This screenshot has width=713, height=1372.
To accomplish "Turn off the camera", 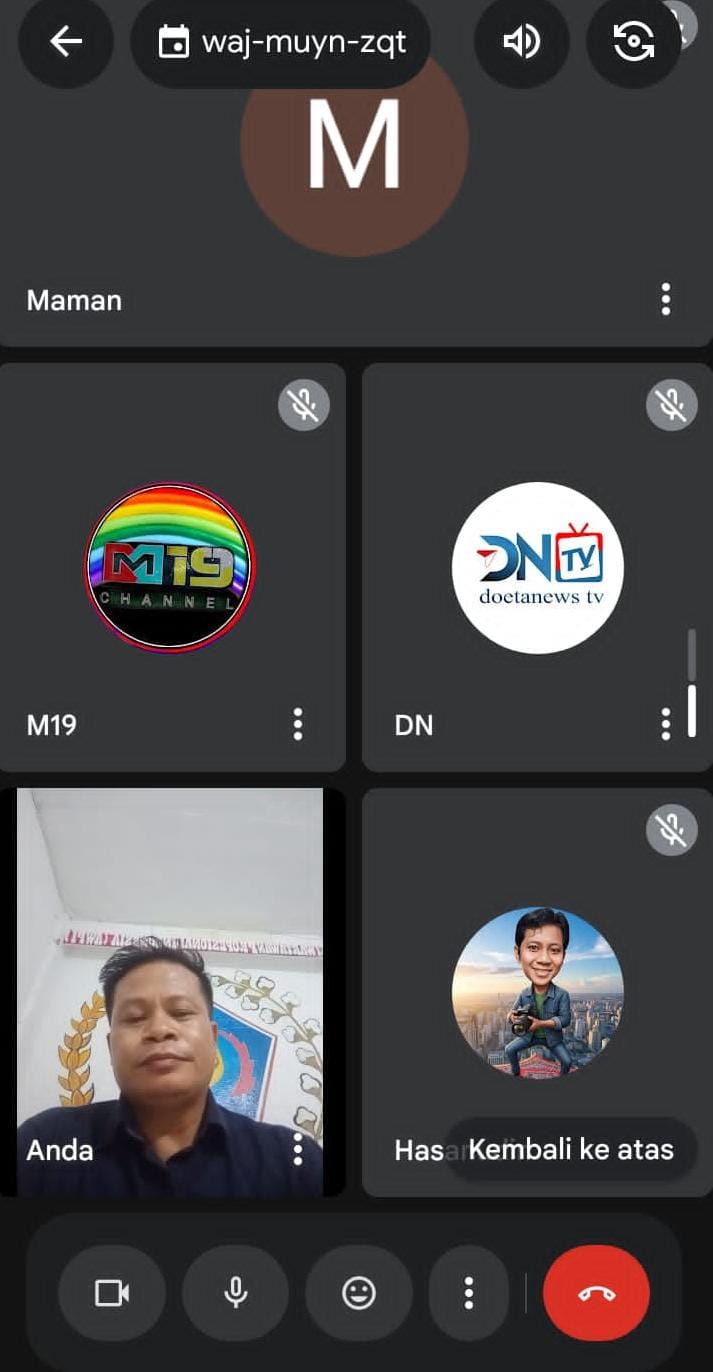I will click(x=112, y=1293).
